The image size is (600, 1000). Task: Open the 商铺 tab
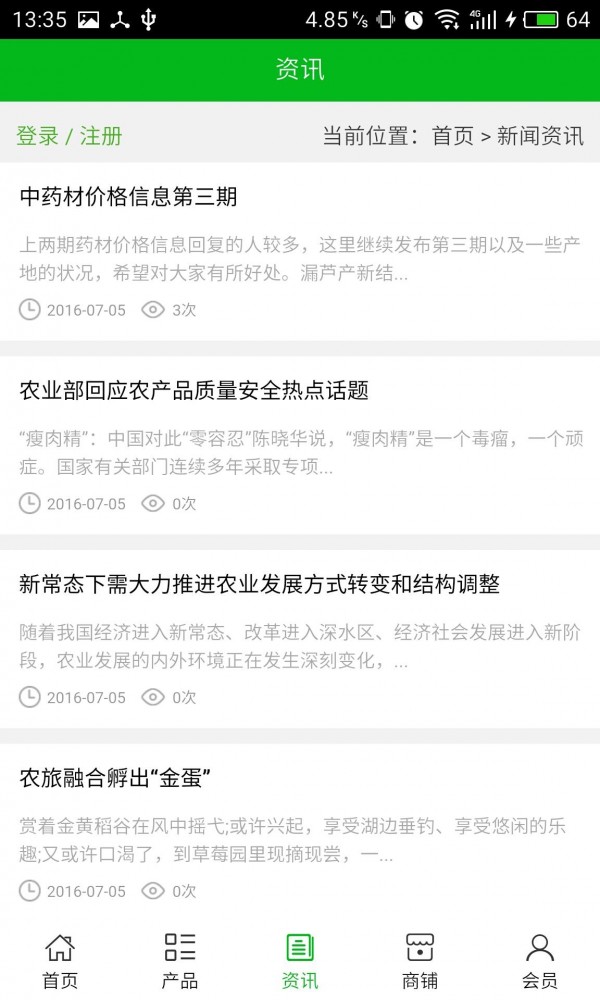point(420,960)
